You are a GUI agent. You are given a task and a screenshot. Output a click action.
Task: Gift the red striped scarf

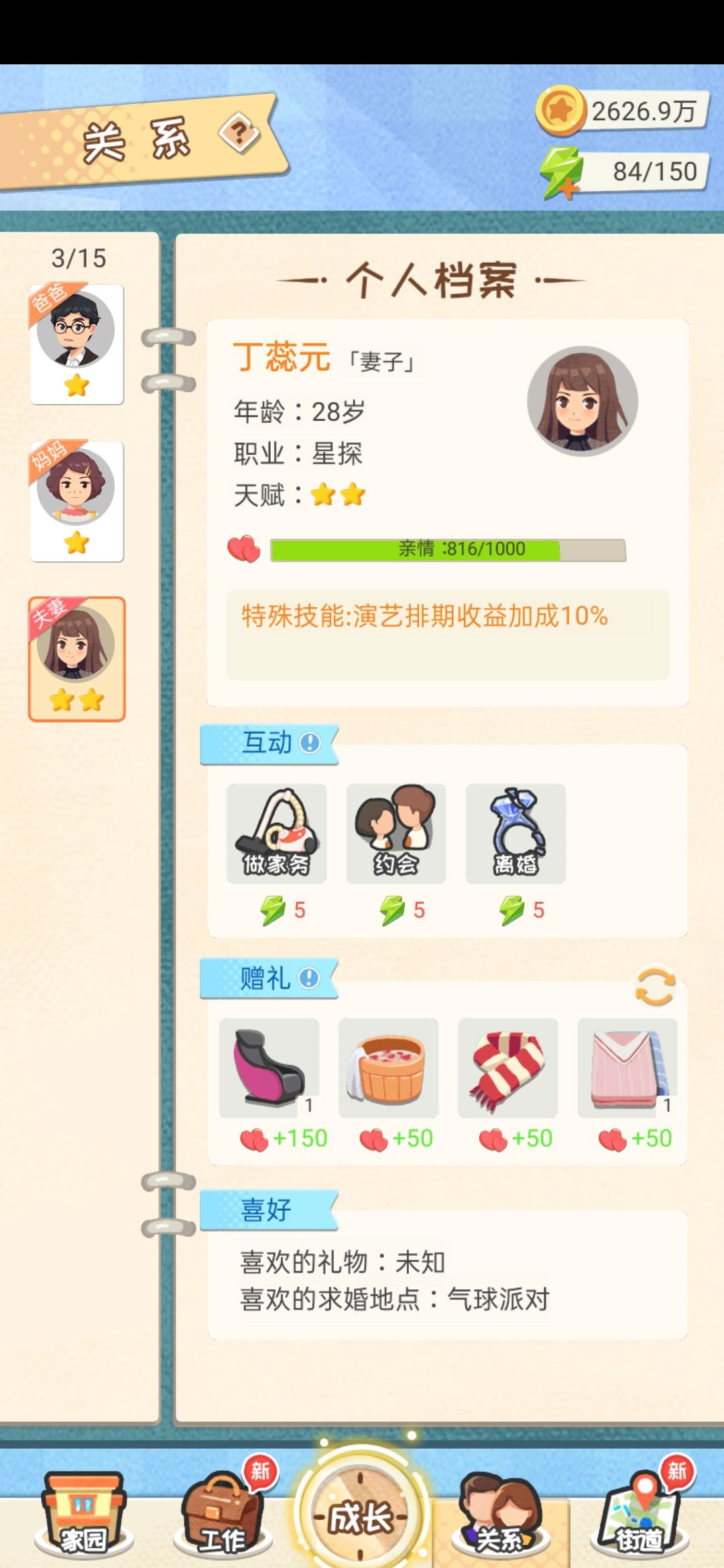pos(507,1068)
